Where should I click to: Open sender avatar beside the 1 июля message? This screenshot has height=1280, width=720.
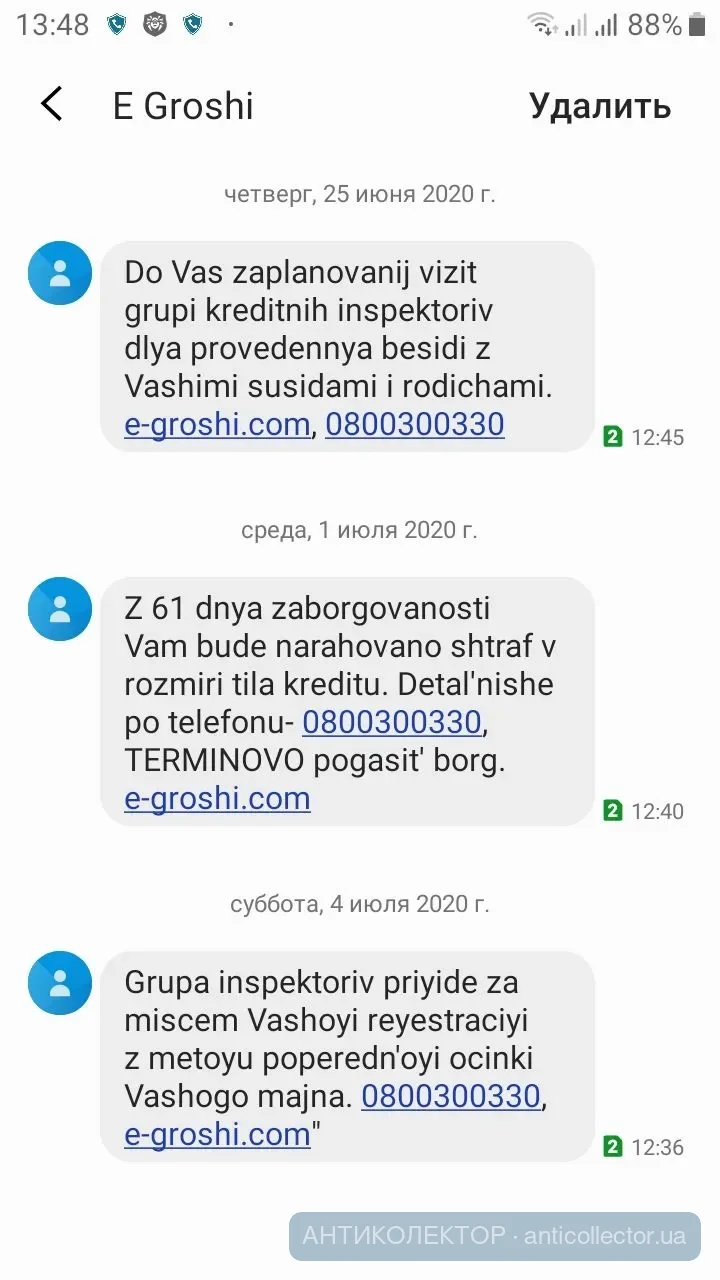60,608
